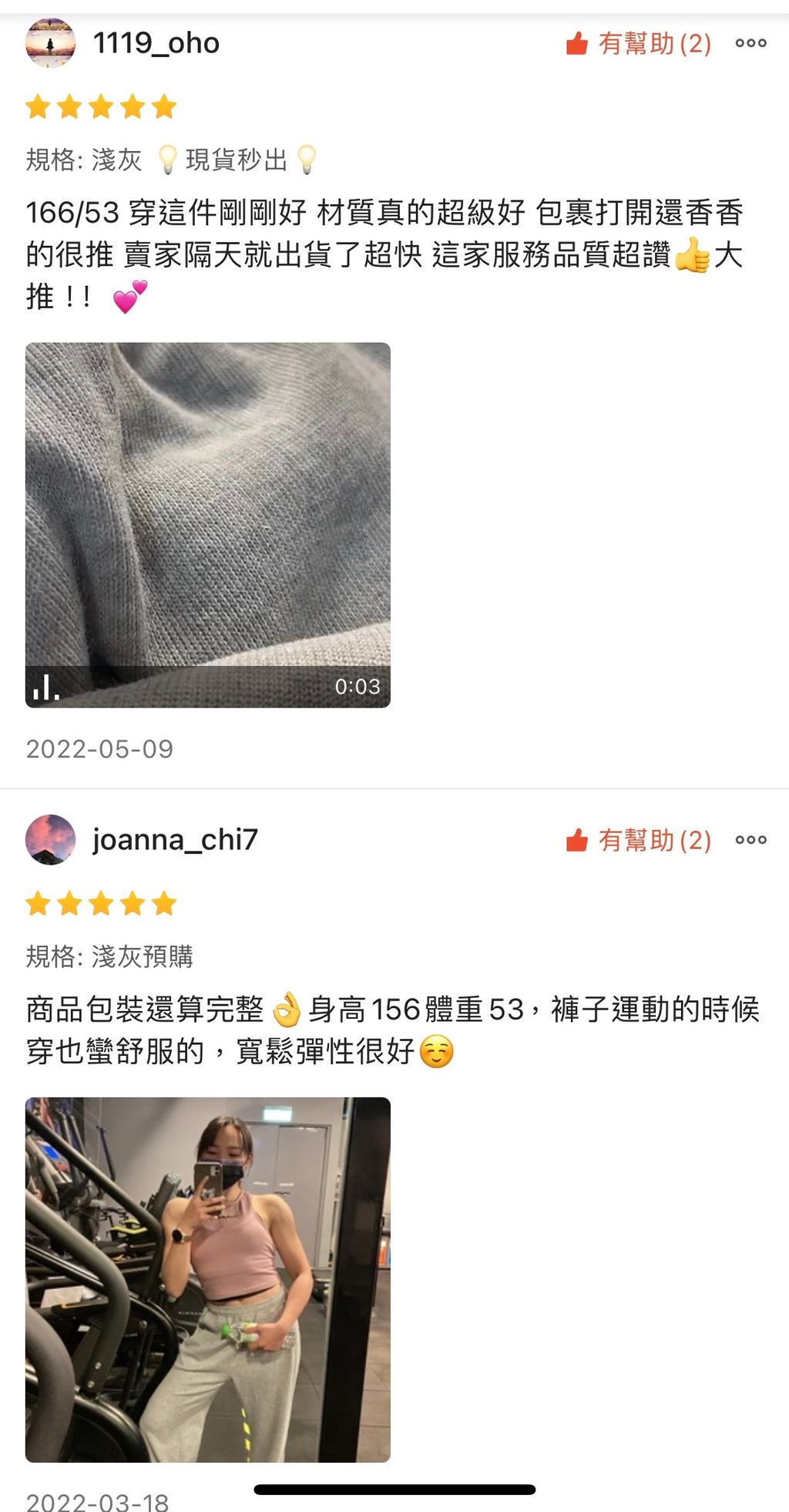The height and width of the screenshot is (1512, 789).
Task: Open more options for 1119_oho's review
Action: click(x=750, y=43)
